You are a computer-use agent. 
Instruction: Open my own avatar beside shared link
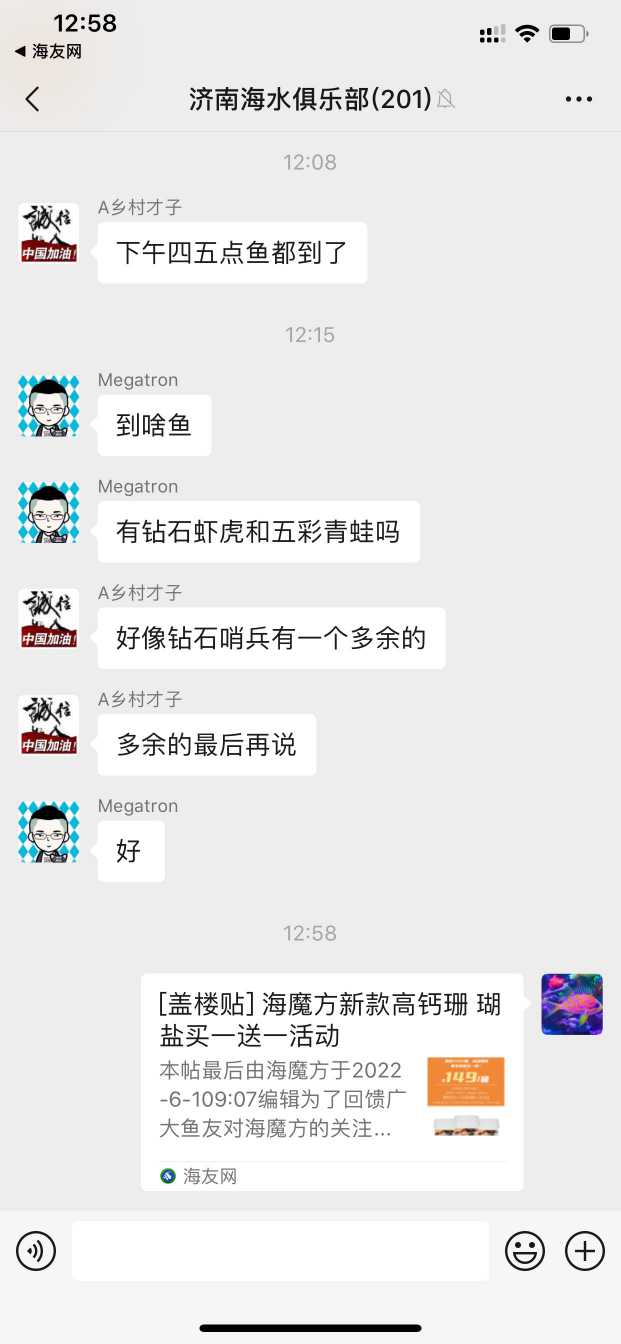(572, 1004)
